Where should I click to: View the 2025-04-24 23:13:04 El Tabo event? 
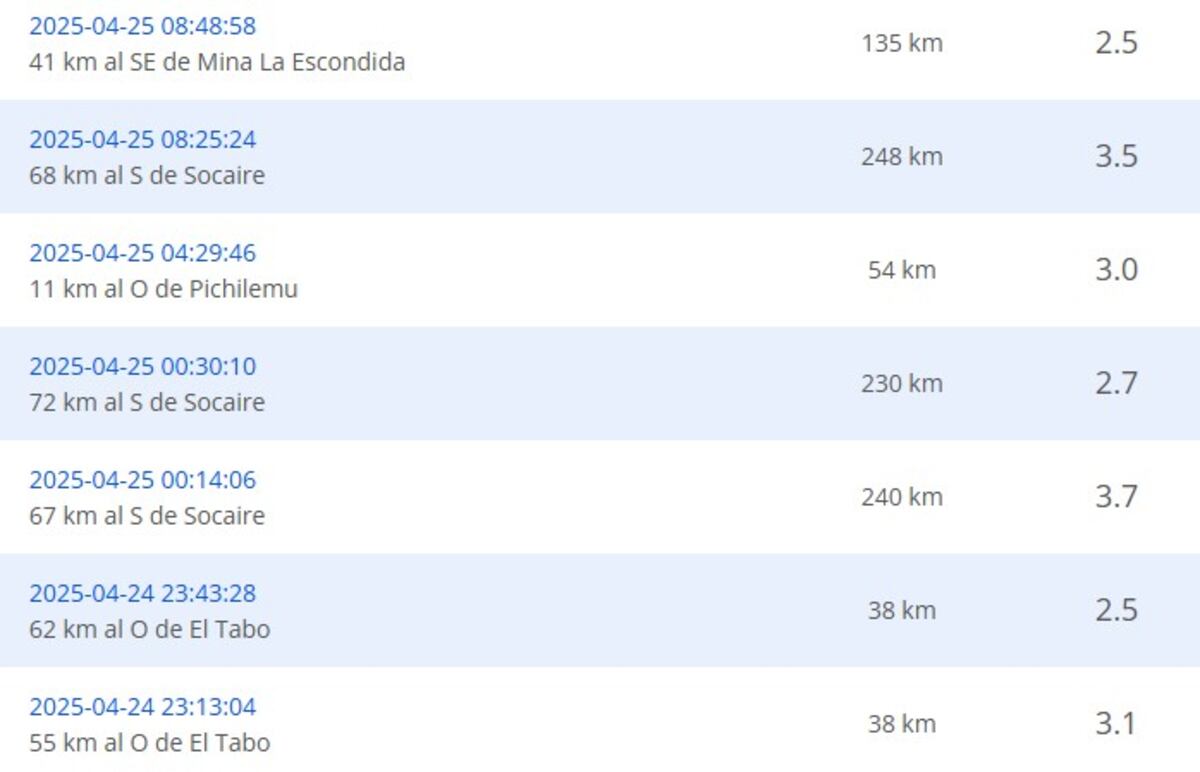coord(142,707)
